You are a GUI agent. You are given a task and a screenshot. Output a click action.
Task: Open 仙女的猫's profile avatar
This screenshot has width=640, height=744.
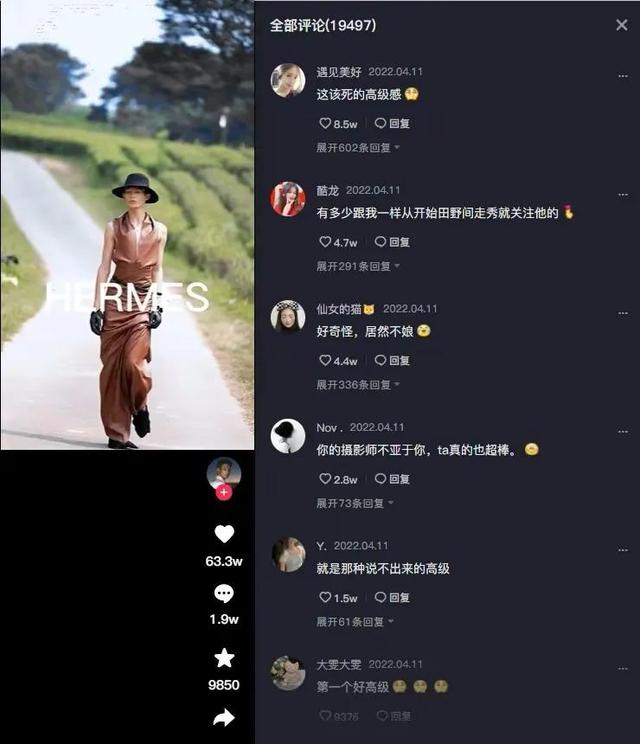pyautogui.click(x=288, y=316)
